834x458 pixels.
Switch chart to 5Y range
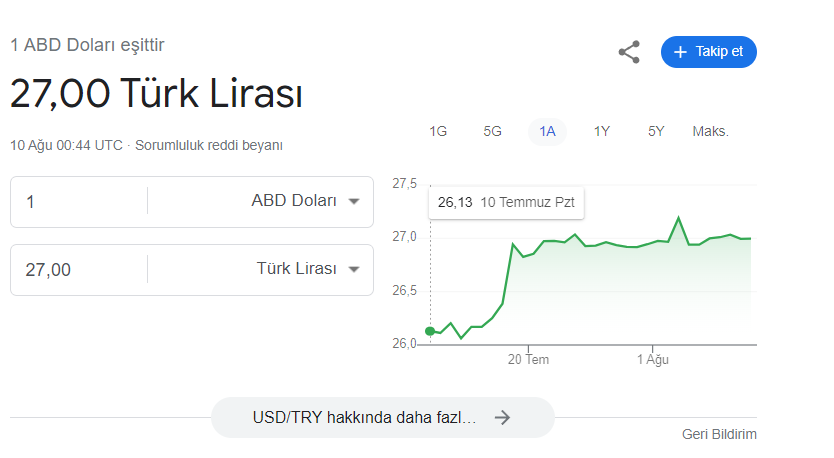[656, 131]
